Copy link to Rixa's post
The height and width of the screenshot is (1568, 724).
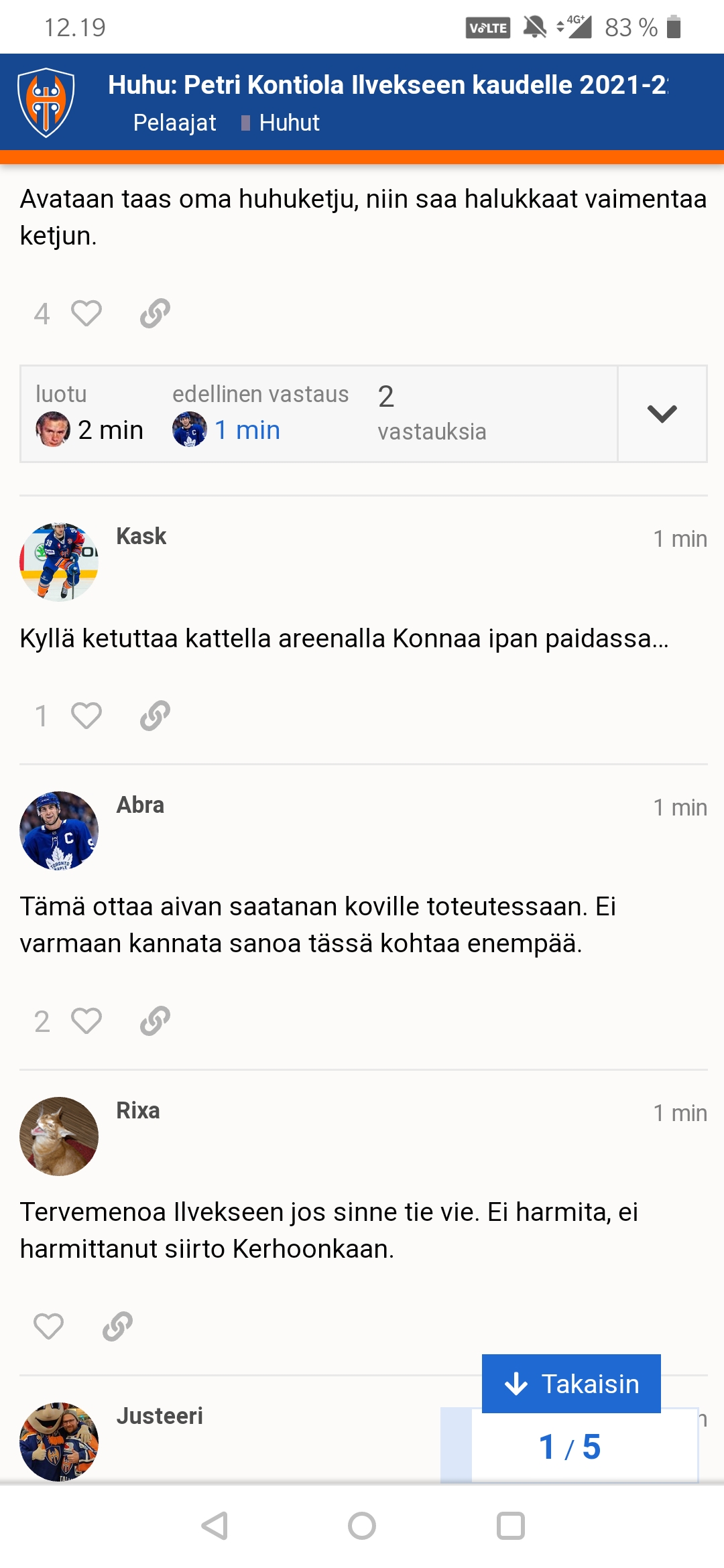[x=117, y=1326]
